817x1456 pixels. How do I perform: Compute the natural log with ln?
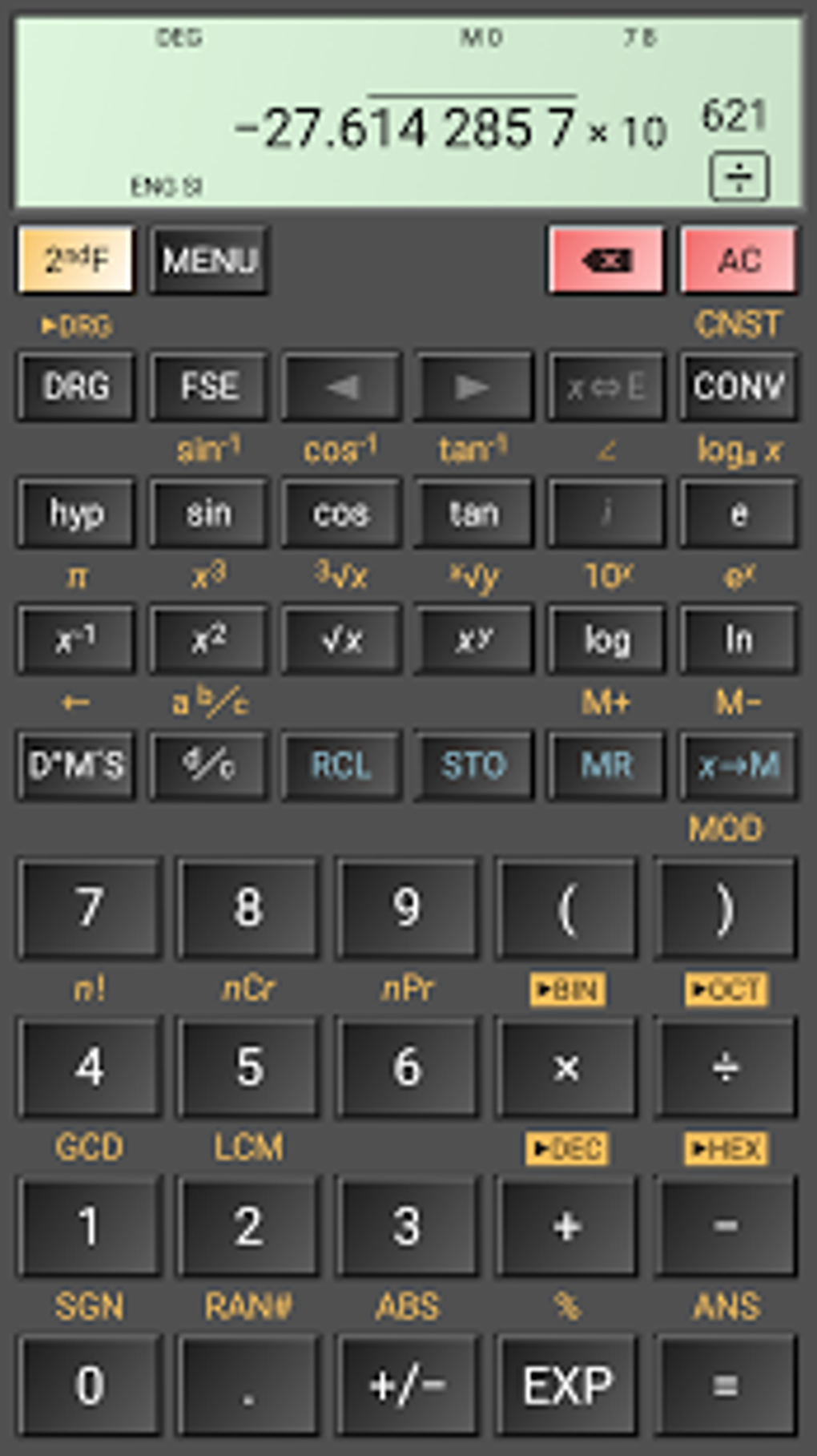[739, 639]
